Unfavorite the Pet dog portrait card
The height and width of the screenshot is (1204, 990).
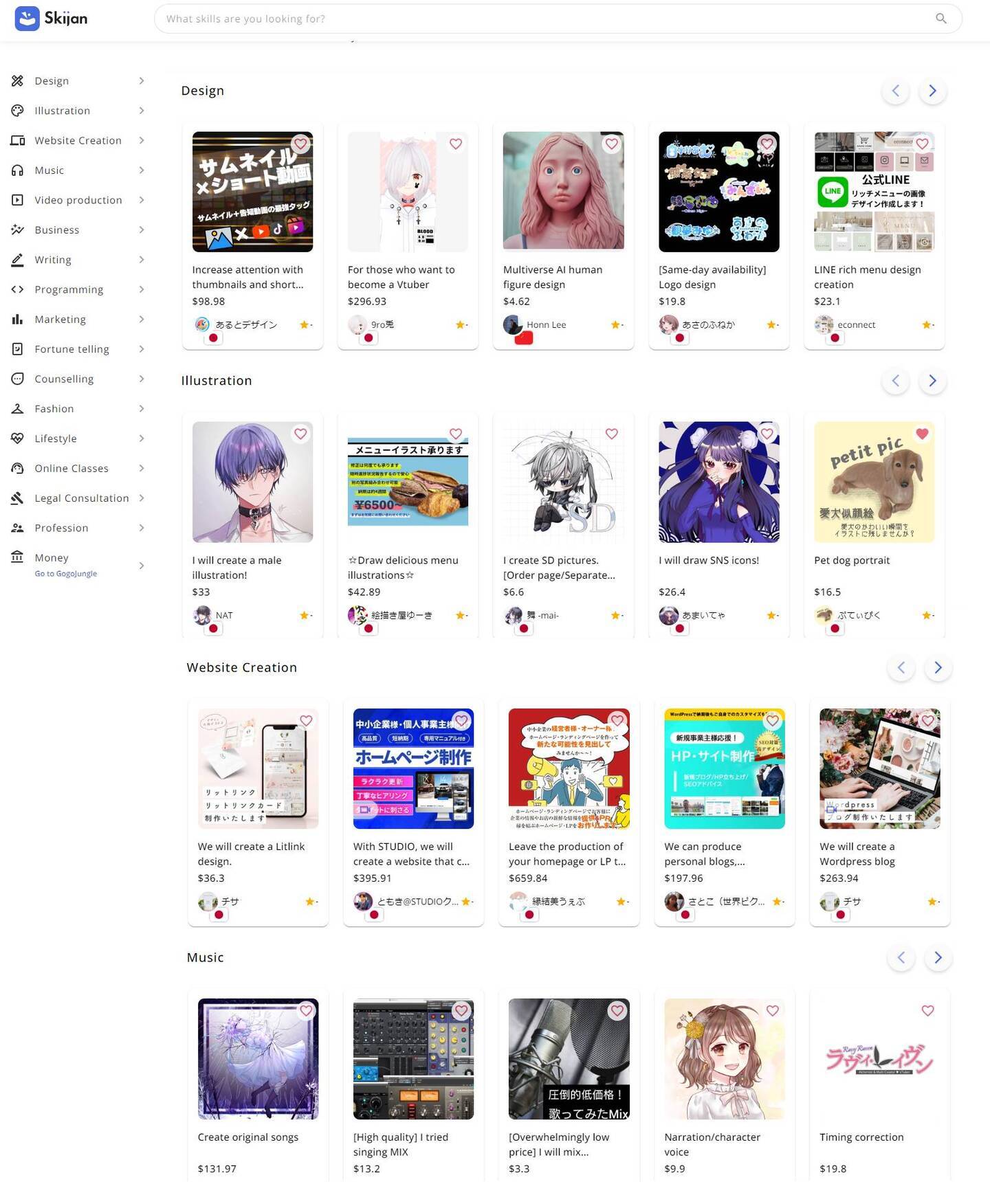click(922, 434)
